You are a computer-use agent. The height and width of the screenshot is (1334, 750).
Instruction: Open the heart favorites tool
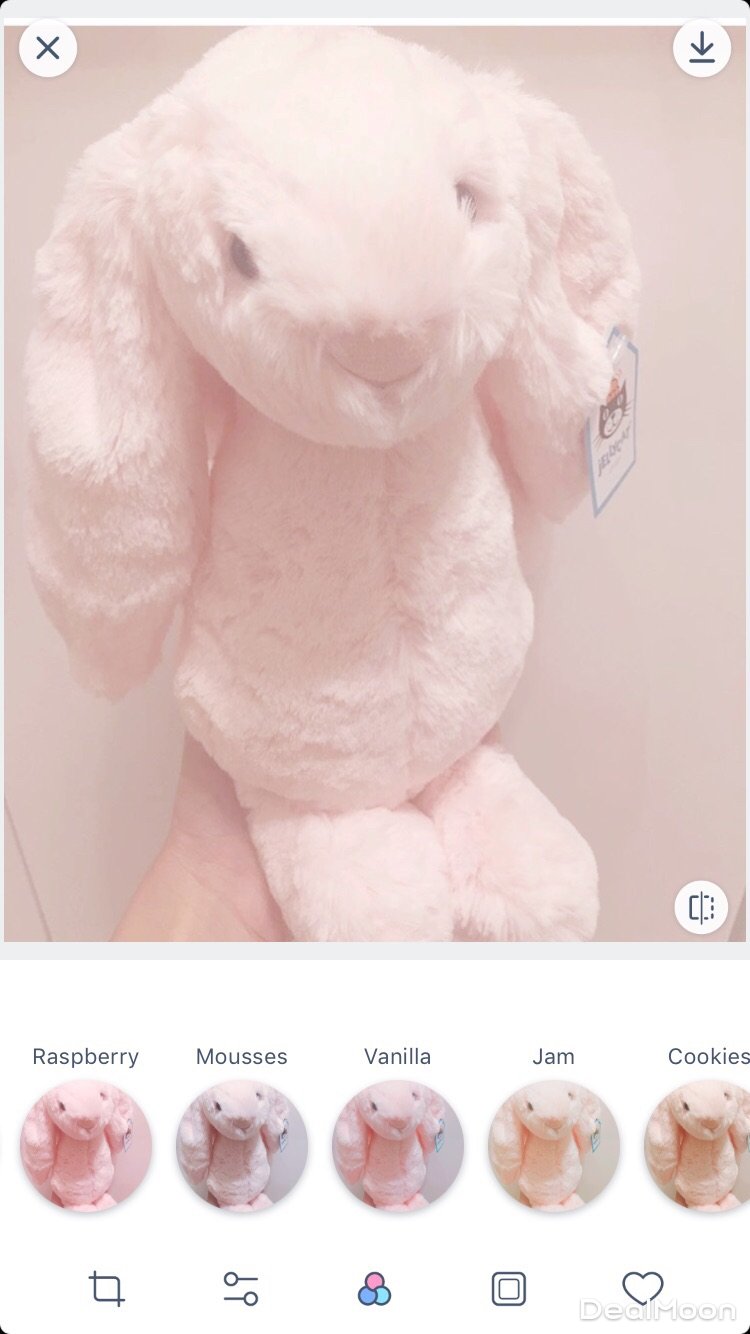pos(642,1287)
